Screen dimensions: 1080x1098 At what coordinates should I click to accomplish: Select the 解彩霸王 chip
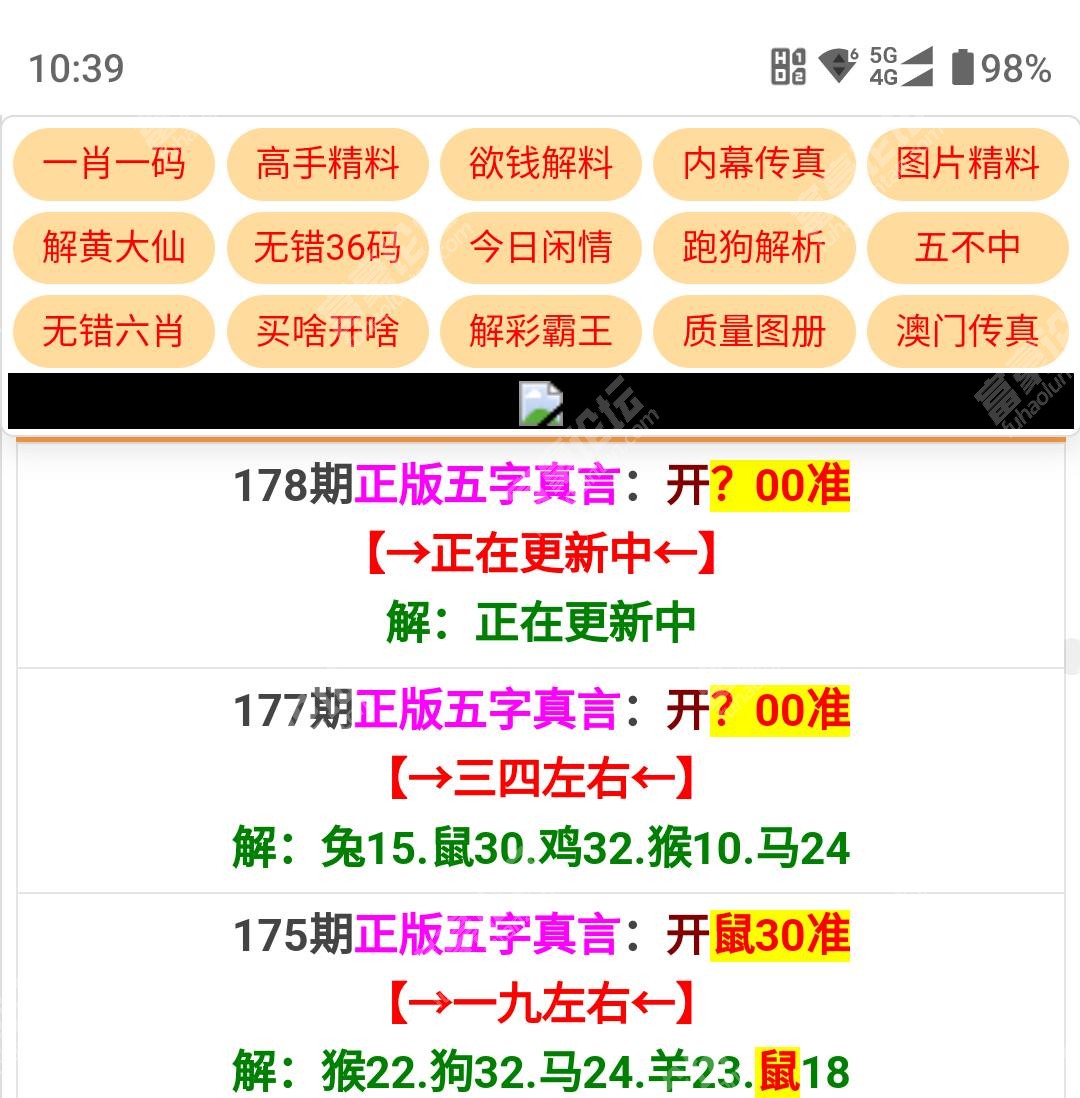[540, 331]
